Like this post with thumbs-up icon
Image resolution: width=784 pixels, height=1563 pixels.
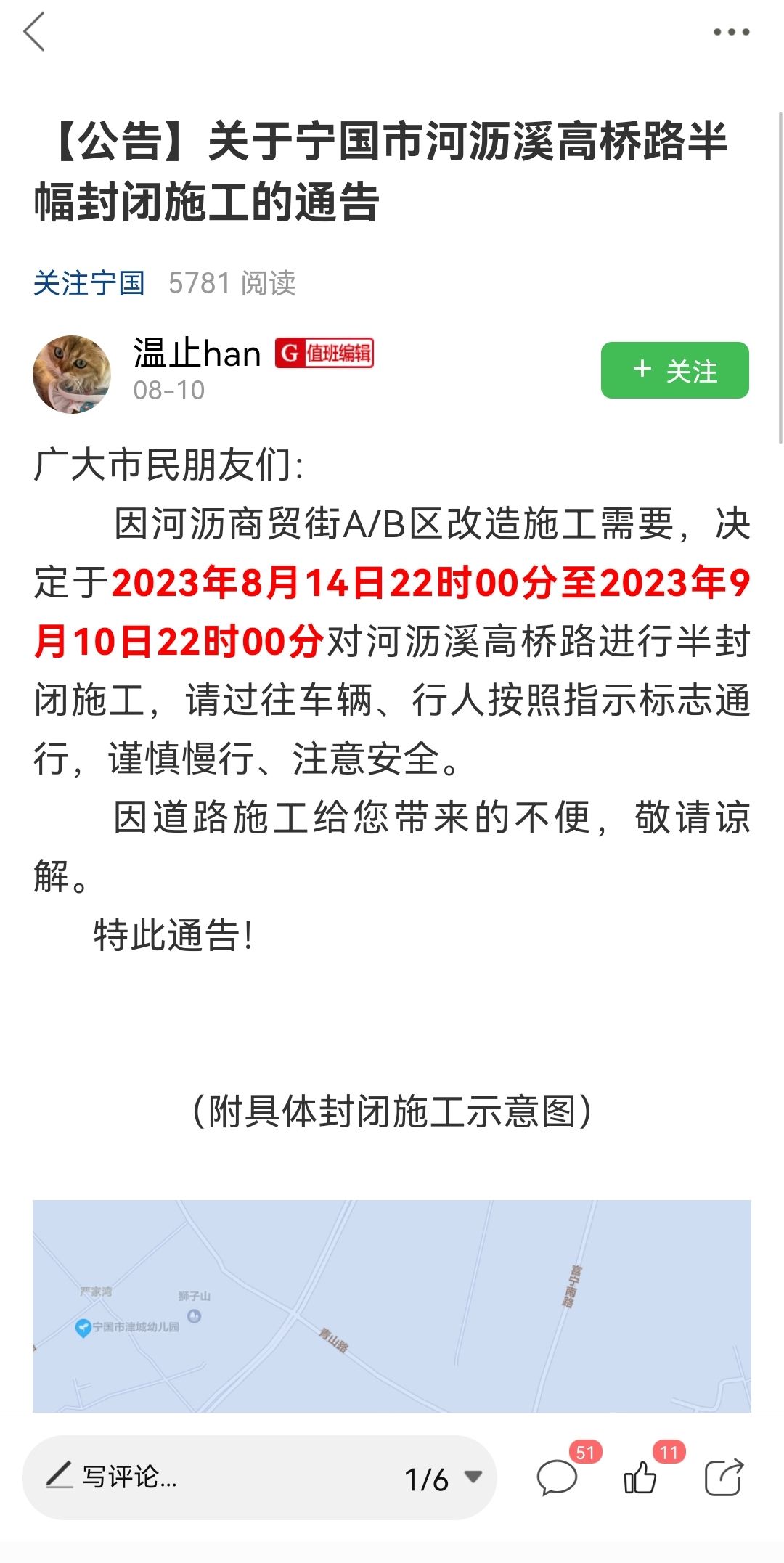click(640, 1478)
